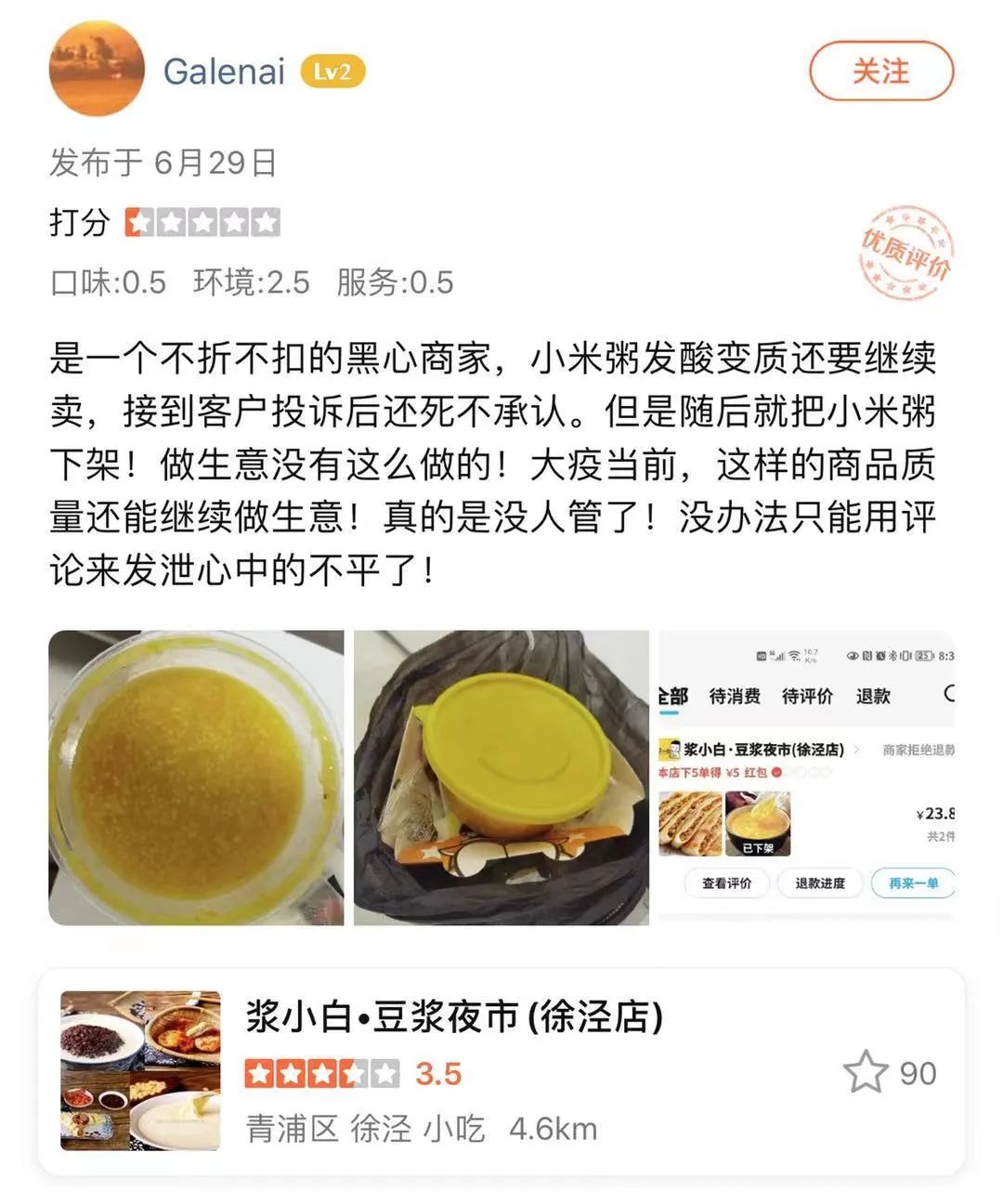
Task: View the spoiled porridge photo thumbnail
Action: (193, 778)
